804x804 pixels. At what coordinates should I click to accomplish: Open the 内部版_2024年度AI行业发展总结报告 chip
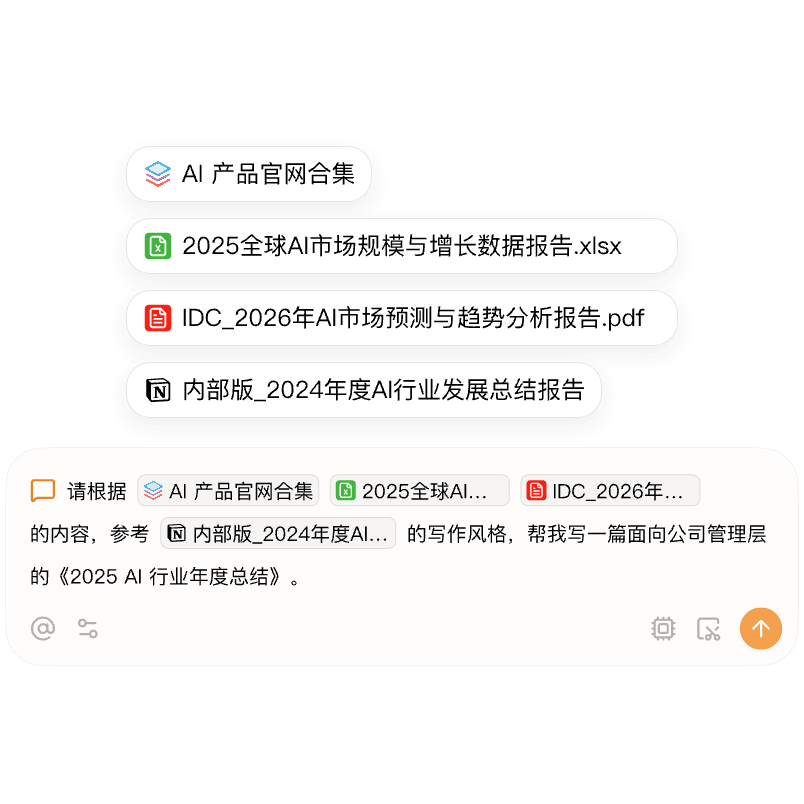[363, 390]
